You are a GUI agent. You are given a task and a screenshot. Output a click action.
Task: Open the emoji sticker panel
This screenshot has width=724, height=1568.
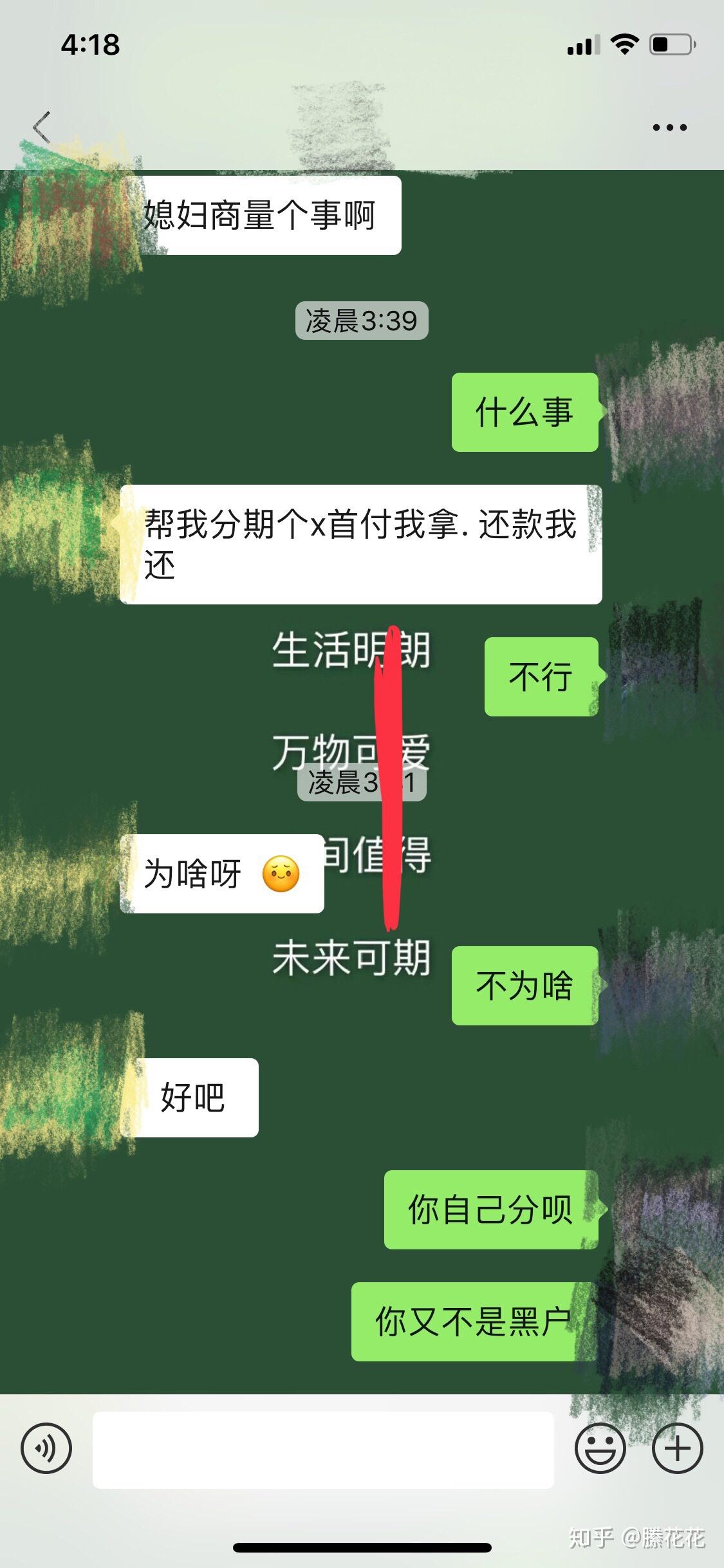pos(600,1449)
